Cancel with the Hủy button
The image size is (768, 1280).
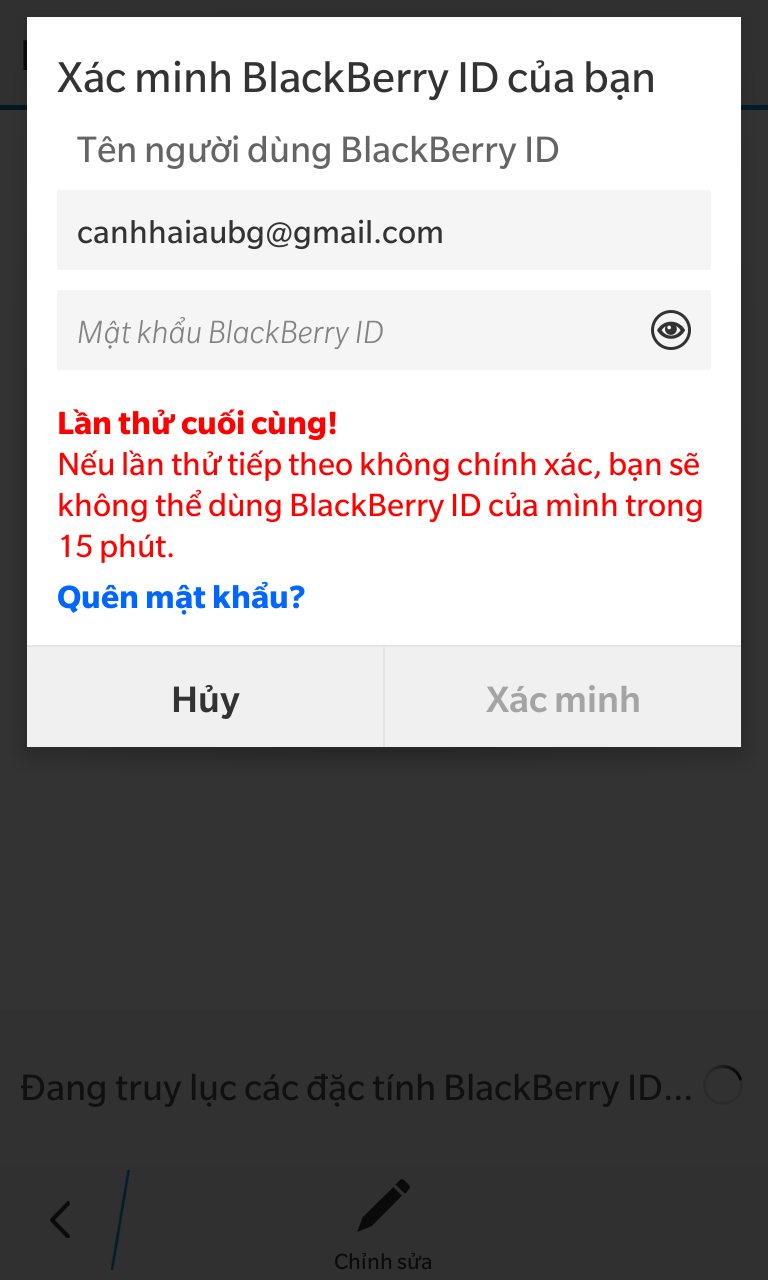coord(205,698)
